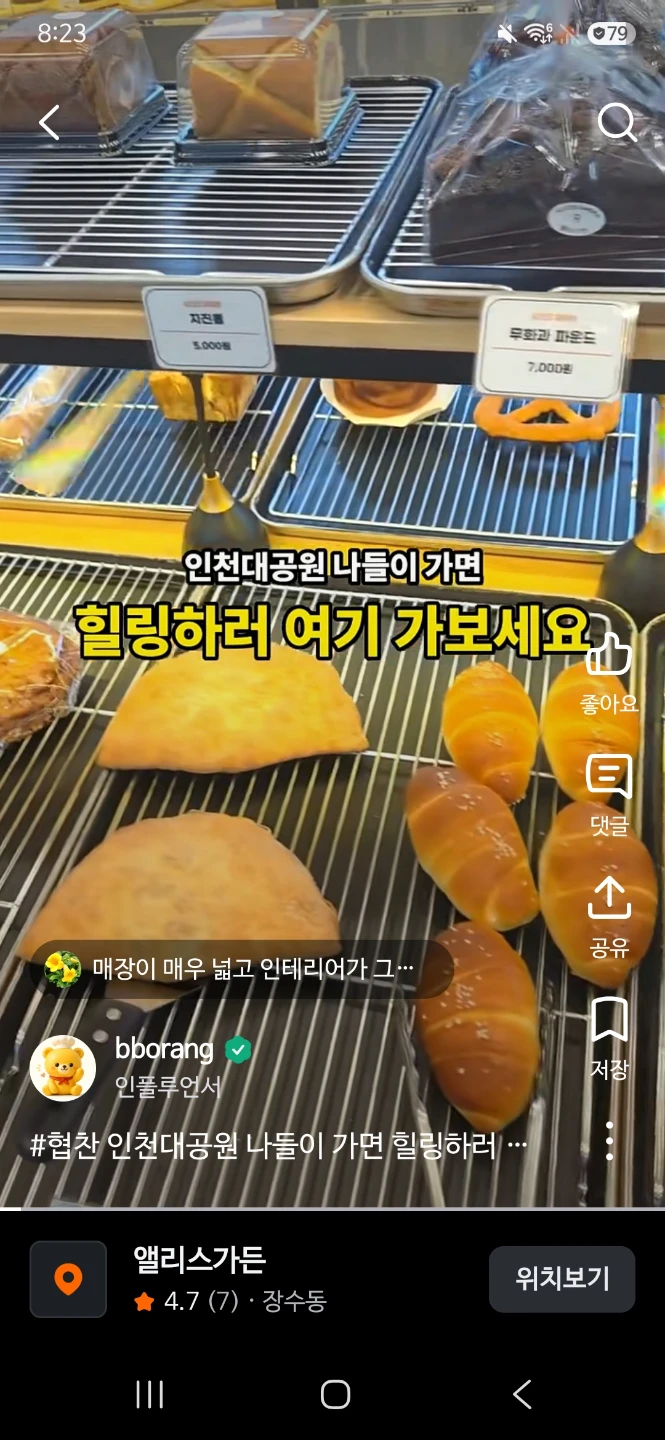665x1440 pixels.
Task: Open comments via 댓글
Action: [x=609, y=795]
